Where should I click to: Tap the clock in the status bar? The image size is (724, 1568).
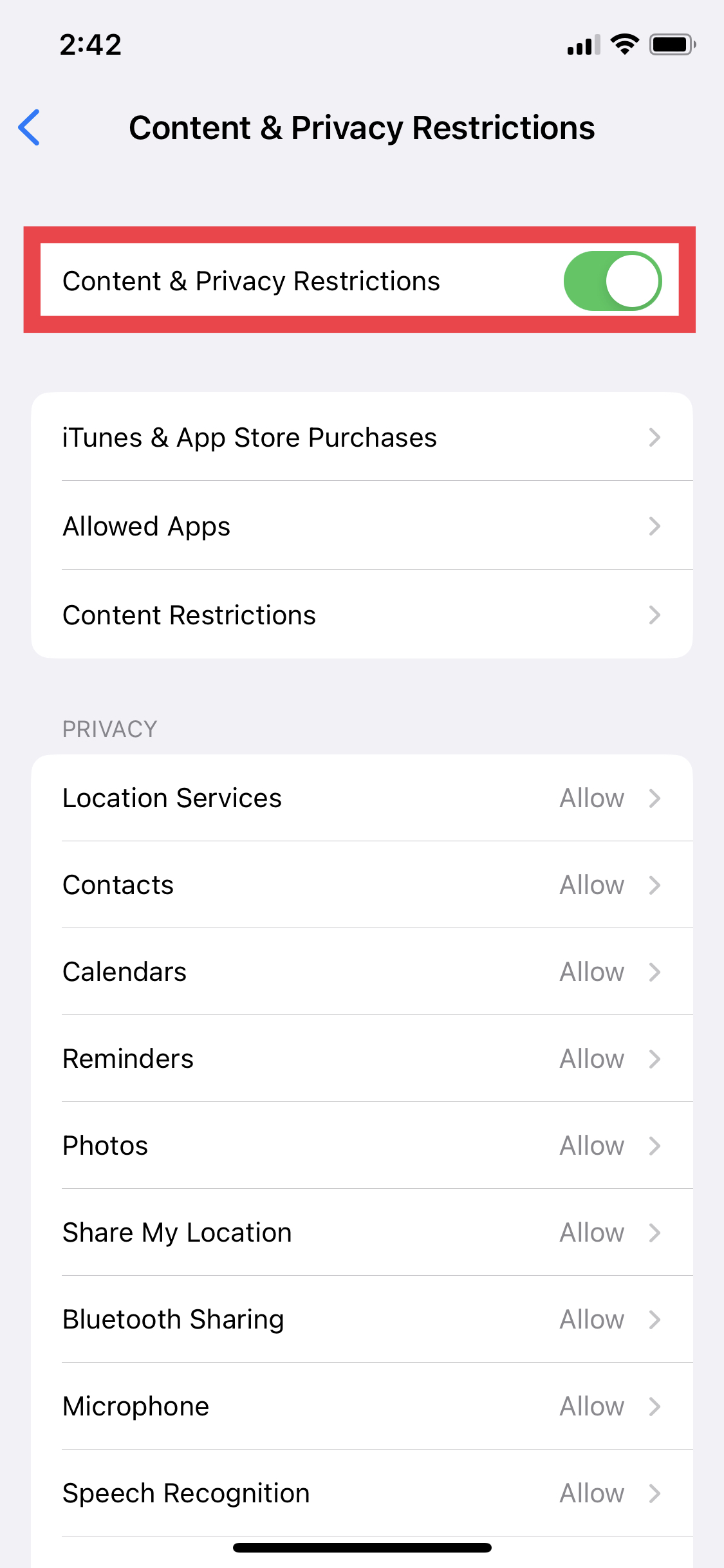pyautogui.click(x=89, y=43)
